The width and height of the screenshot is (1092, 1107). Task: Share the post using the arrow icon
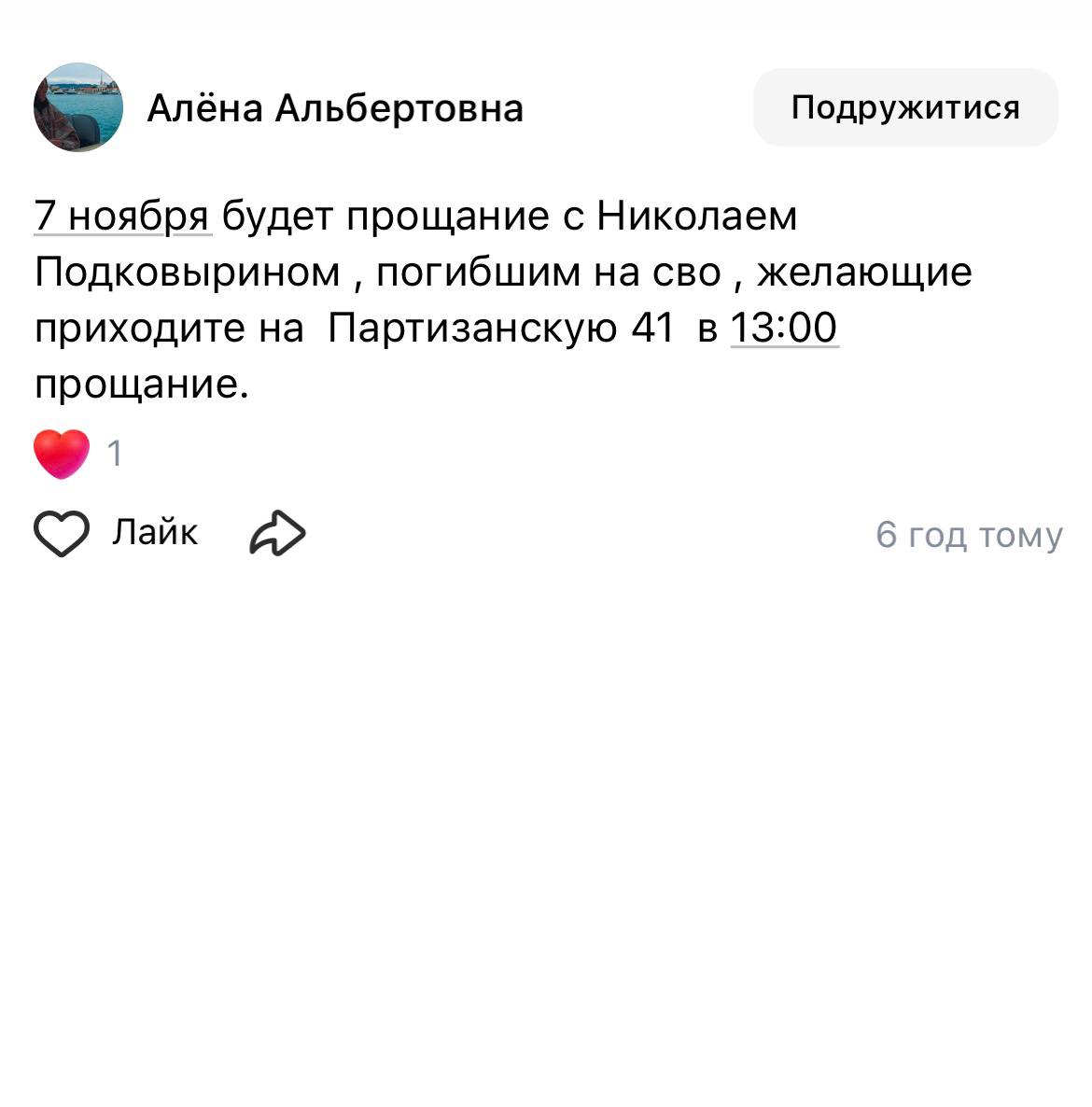pyautogui.click(x=277, y=534)
